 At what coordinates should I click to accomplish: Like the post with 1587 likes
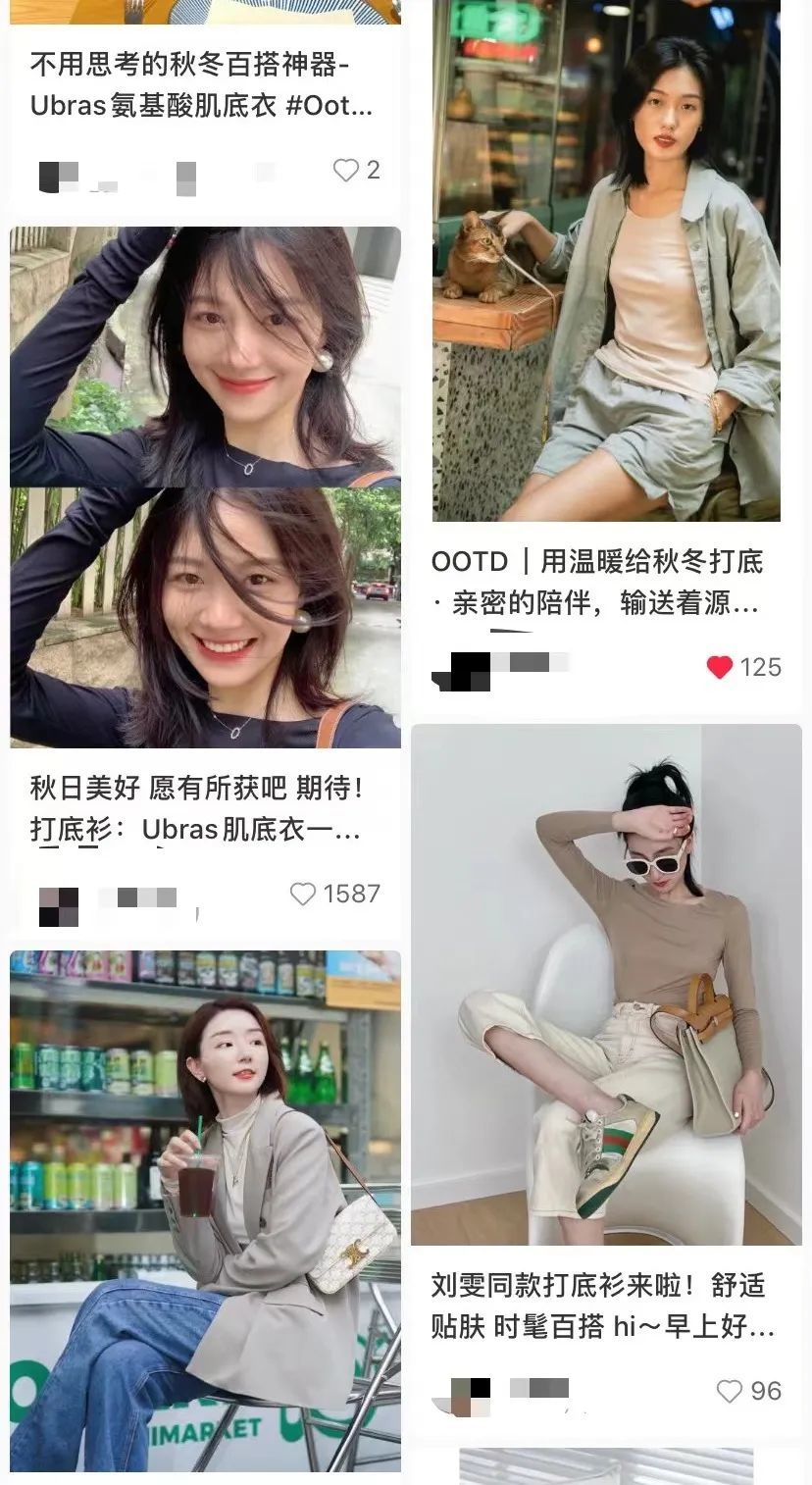click(303, 894)
